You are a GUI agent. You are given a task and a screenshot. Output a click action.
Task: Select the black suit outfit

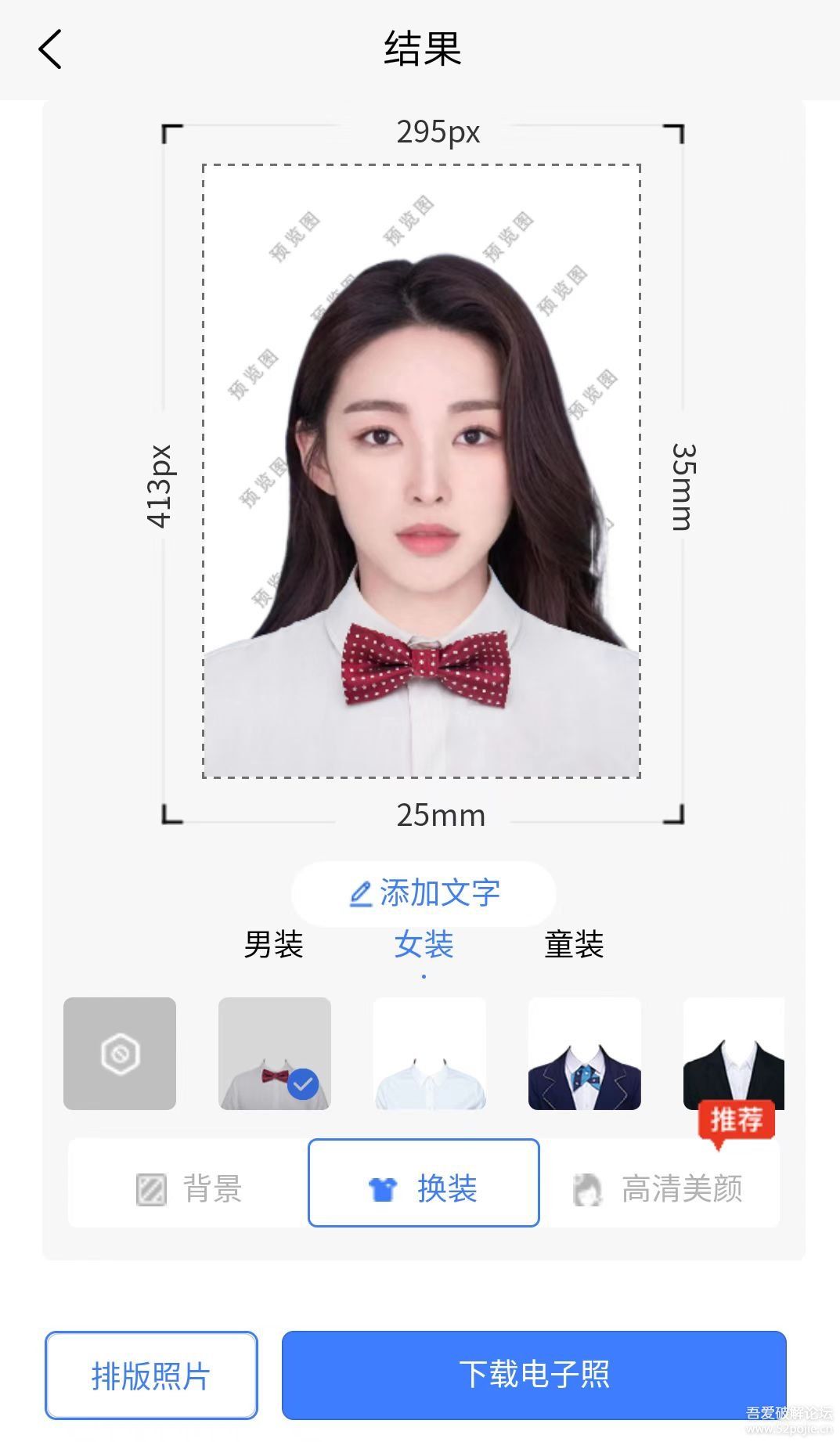click(x=734, y=1054)
